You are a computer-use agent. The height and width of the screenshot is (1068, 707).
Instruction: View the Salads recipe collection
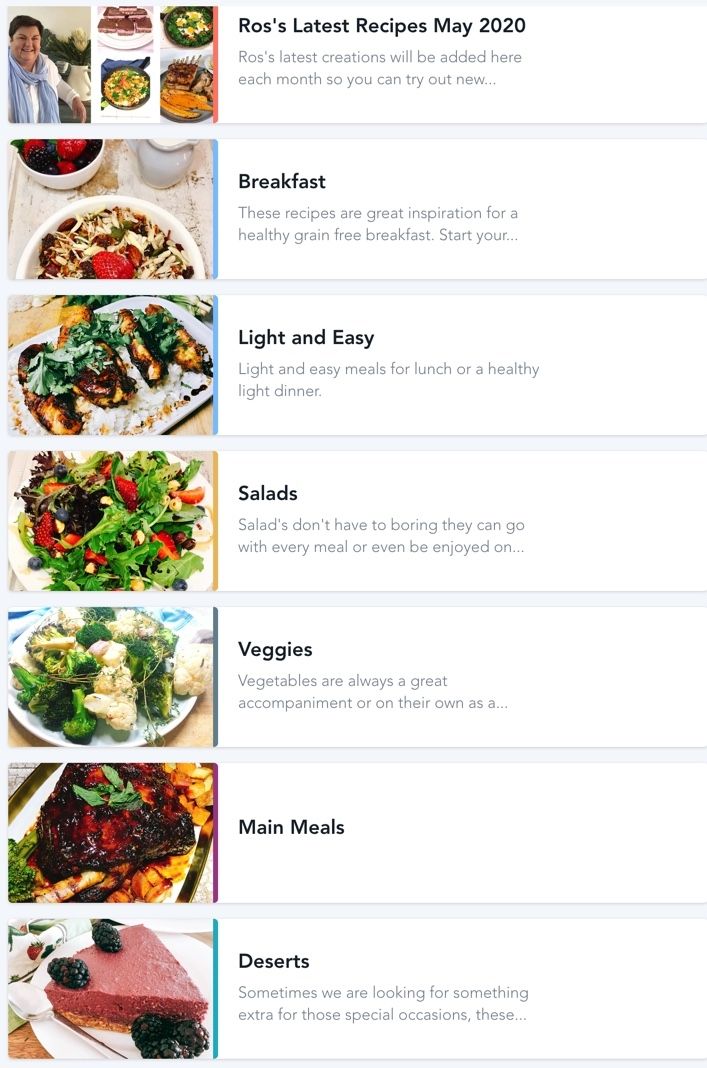(267, 494)
